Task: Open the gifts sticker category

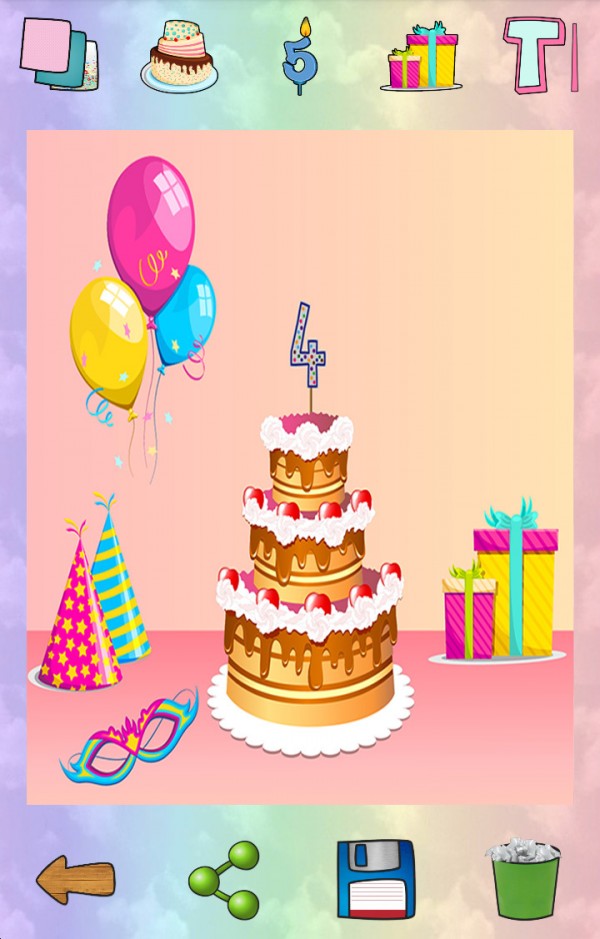Action: 422,57
